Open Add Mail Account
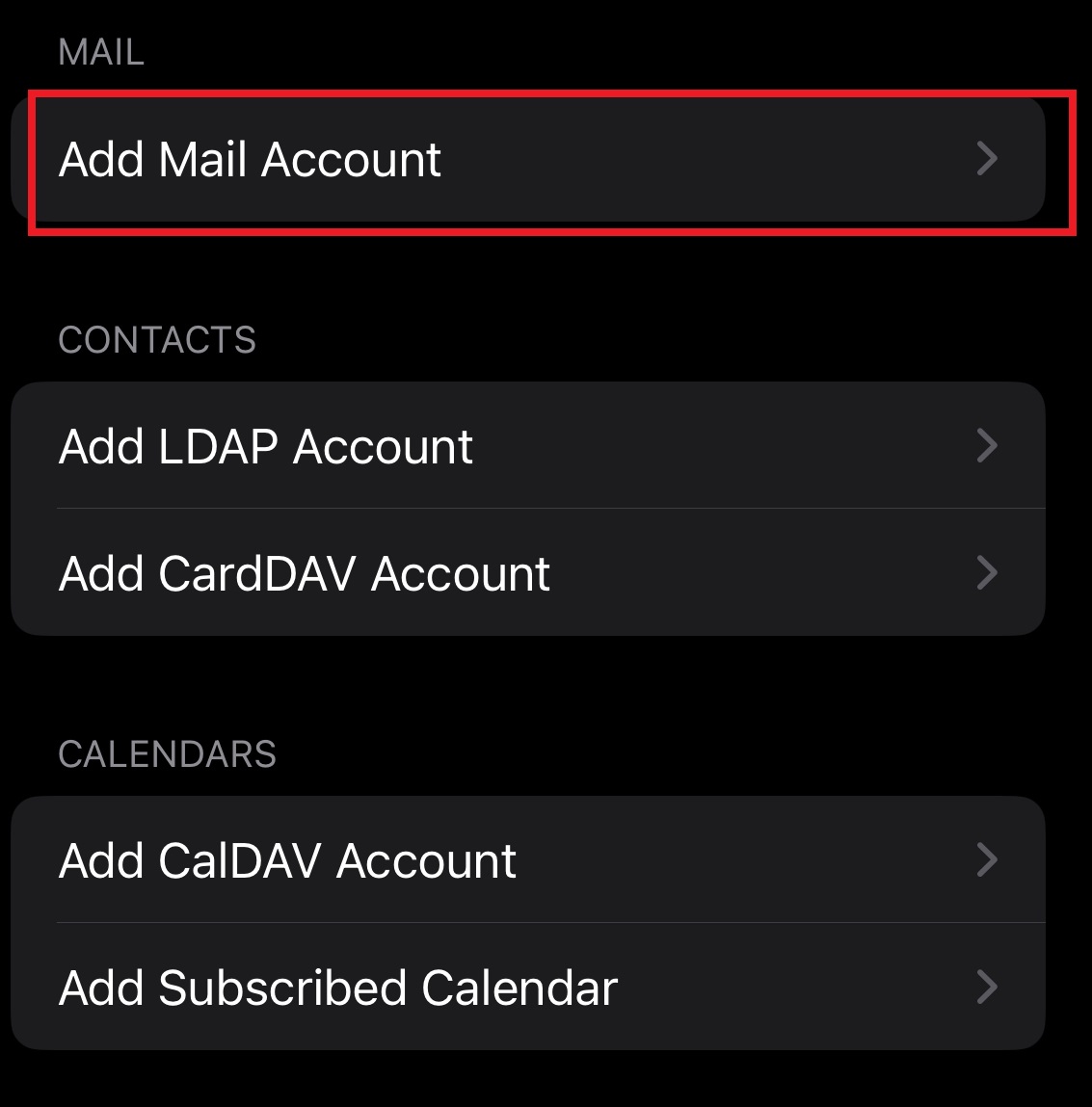Screen dimensions: 1092x1107 527,160
